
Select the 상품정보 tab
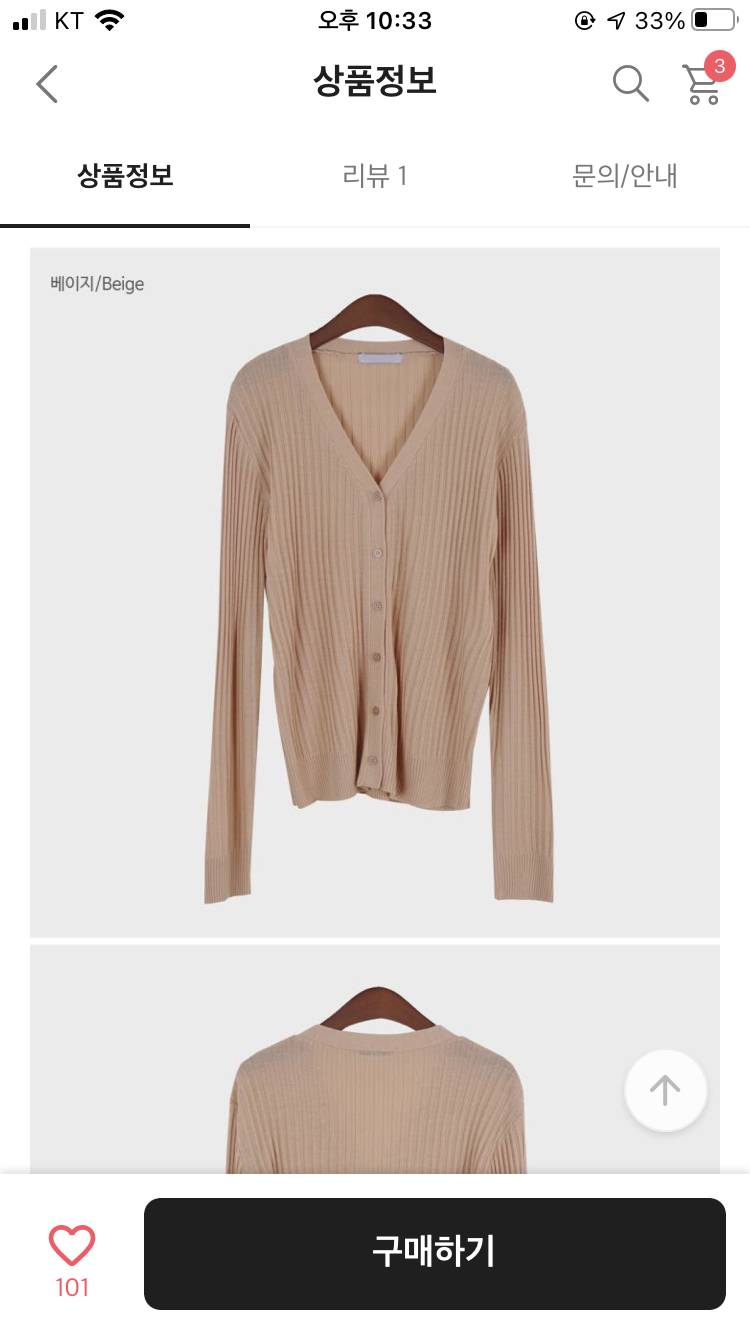(x=125, y=177)
